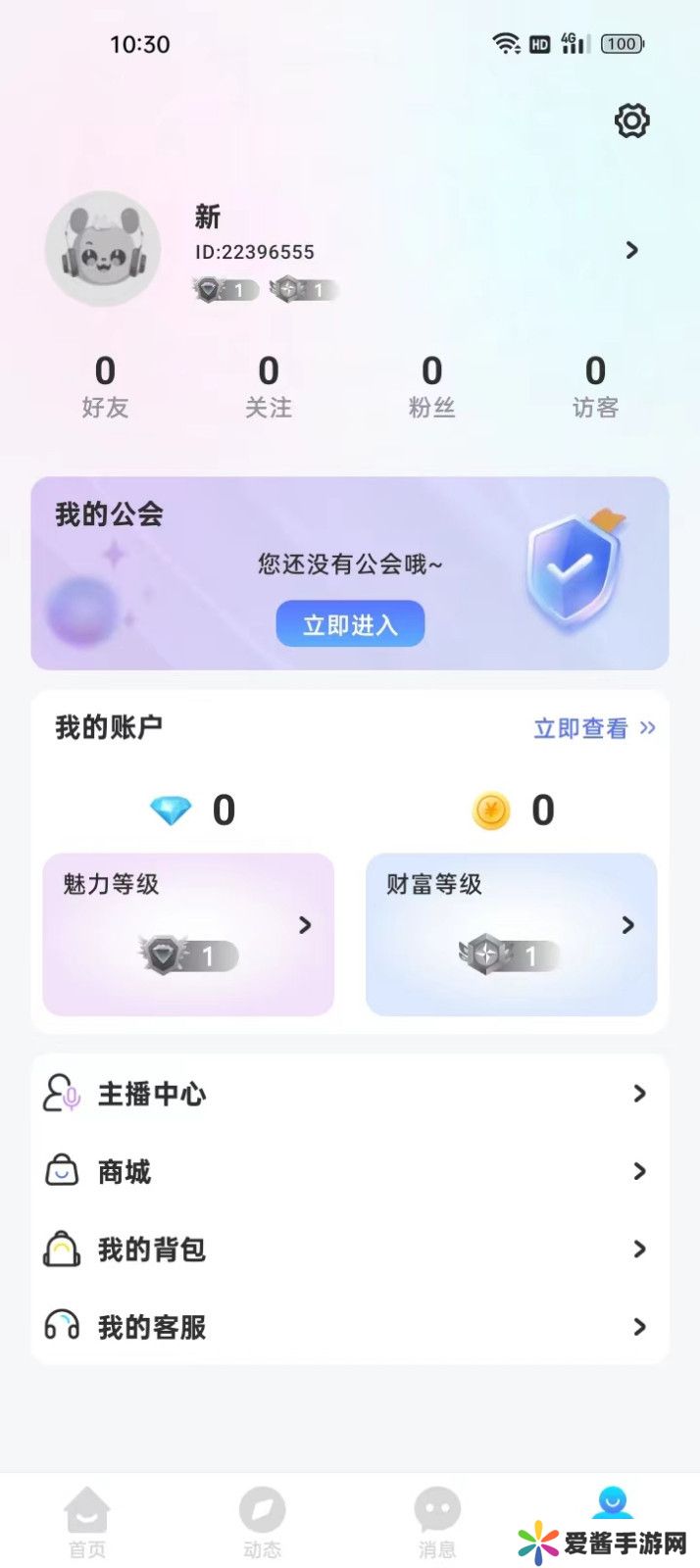Contact 我的客服 customer service

(350, 1327)
